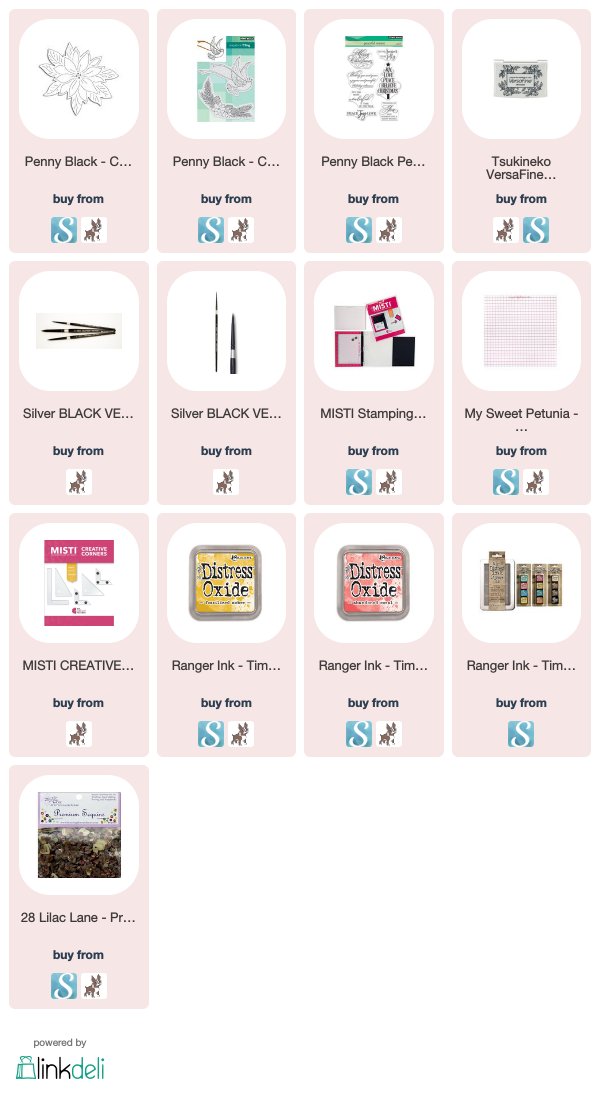Open the yellow Distress Oxide ink card
This screenshot has width=600, height=1095.
click(226, 635)
